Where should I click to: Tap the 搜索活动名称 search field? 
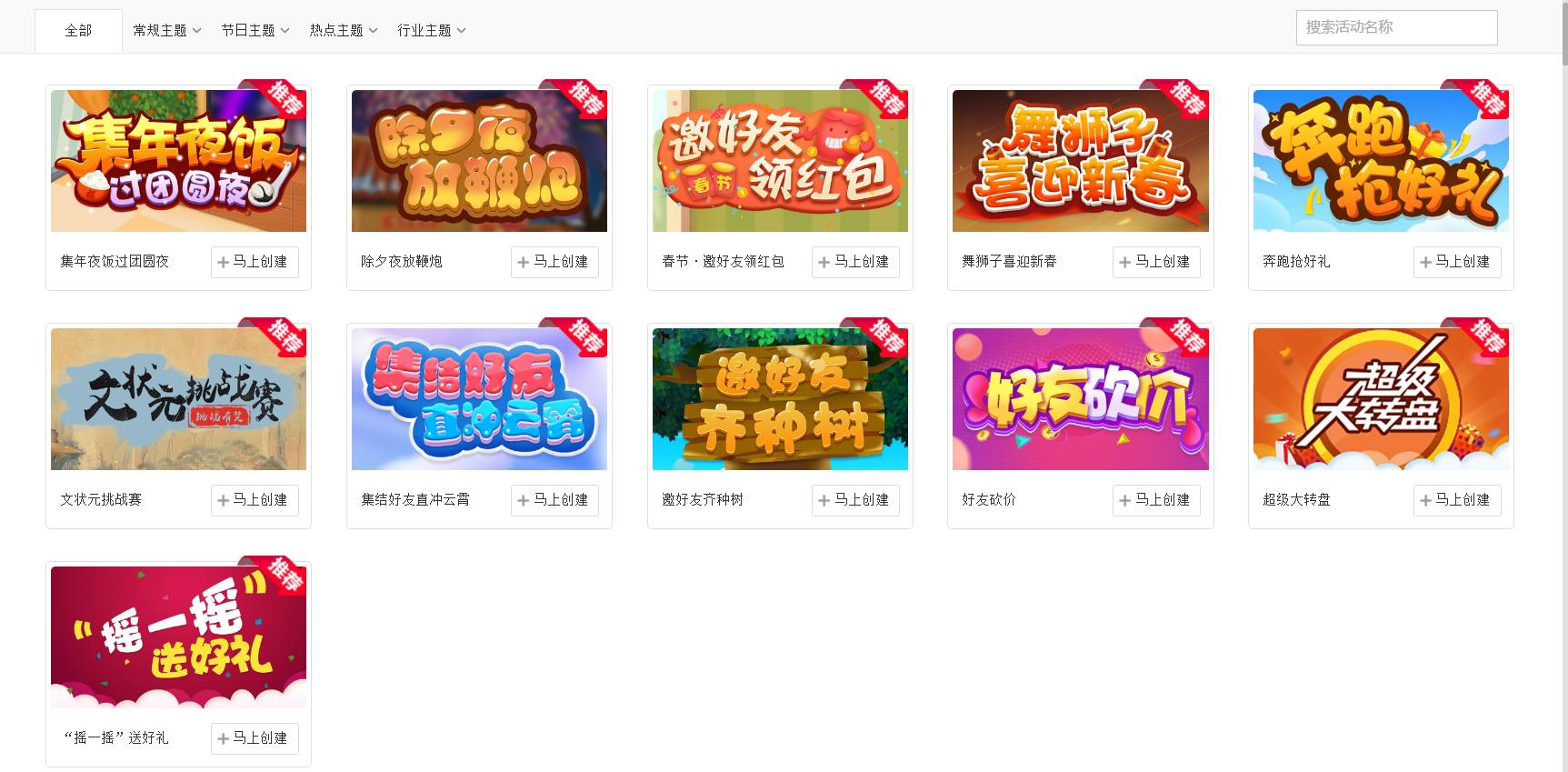(x=1395, y=27)
